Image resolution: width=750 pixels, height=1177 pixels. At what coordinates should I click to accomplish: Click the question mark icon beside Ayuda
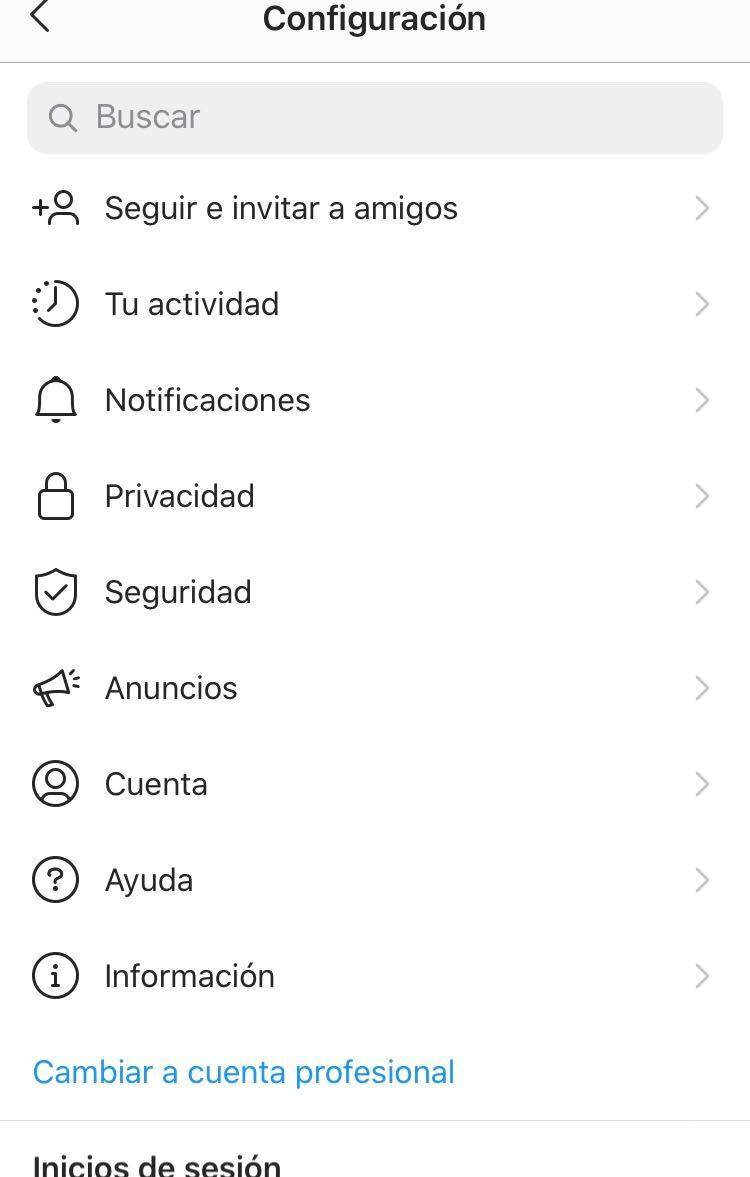[x=55, y=879]
